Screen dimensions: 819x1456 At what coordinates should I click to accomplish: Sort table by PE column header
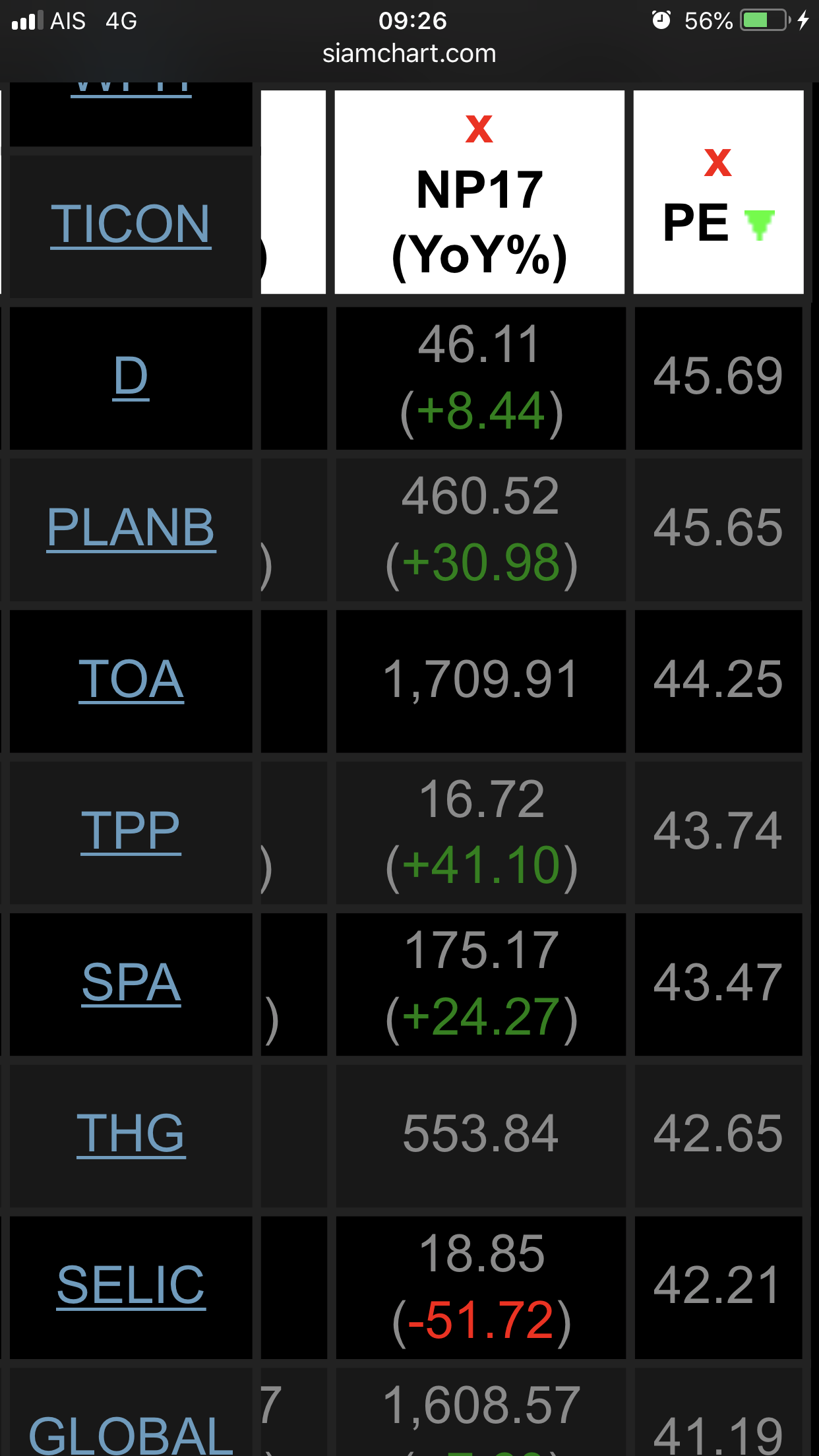tap(696, 224)
